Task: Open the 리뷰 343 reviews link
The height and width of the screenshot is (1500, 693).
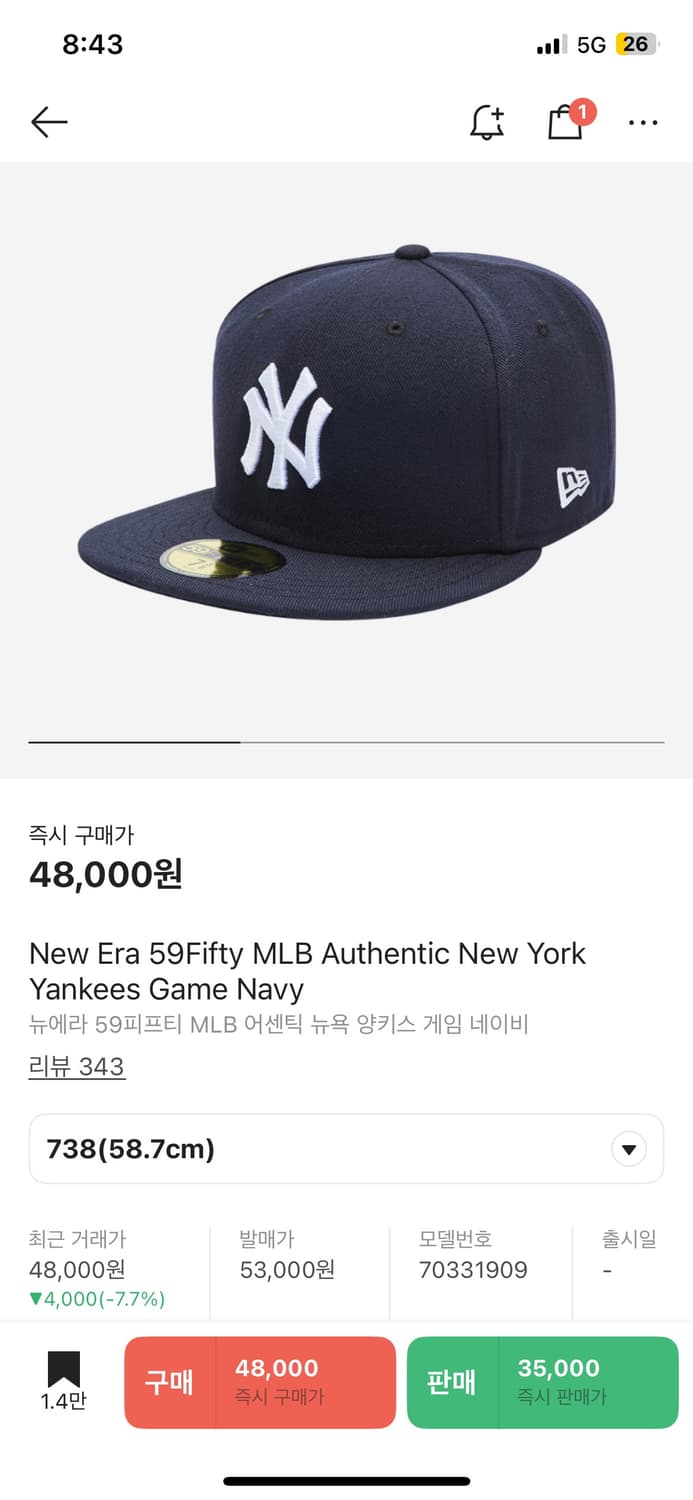Action: (x=77, y=1066)
